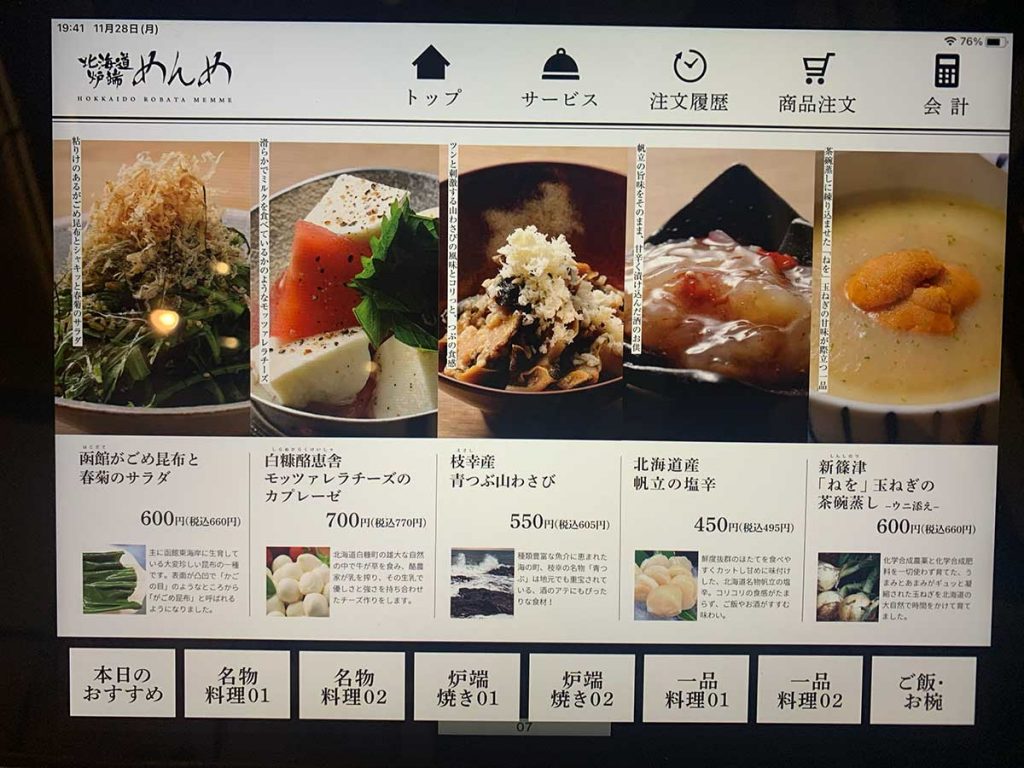Switch to 名物料理01 category
The width and height of the screenshot is (1024, 768).
pyautogui.click(x=237, y=685)
